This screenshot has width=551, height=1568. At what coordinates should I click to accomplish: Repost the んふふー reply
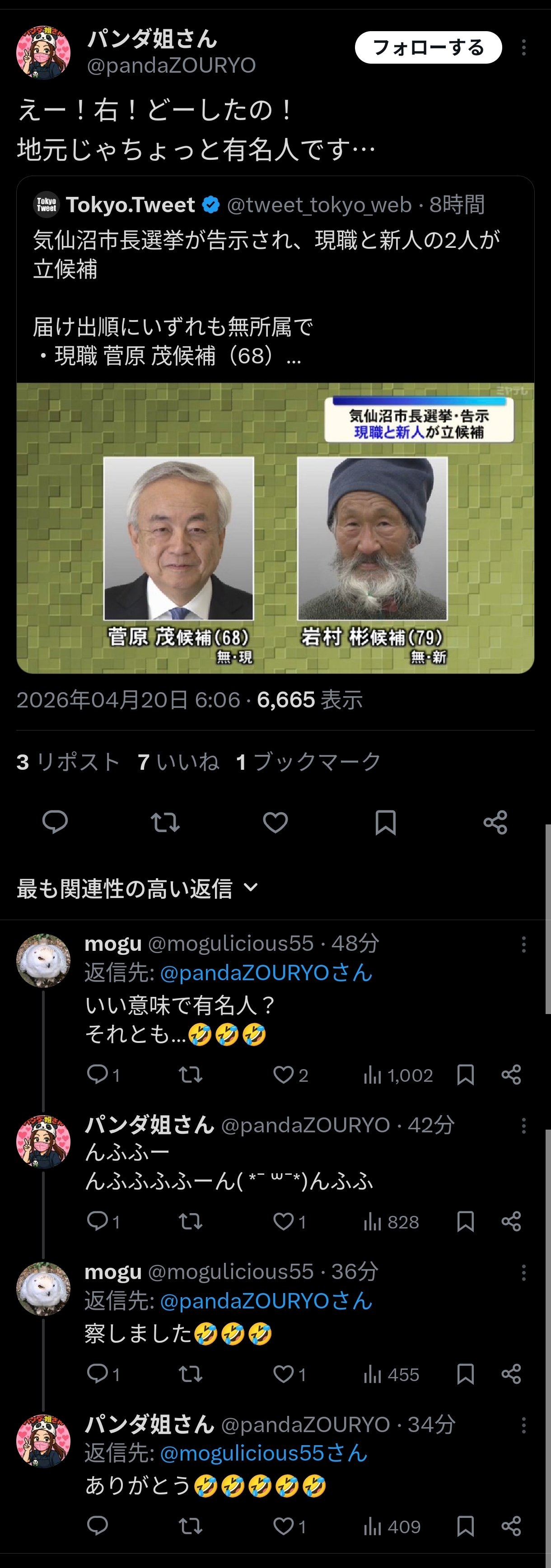[x=190, y=1221]
